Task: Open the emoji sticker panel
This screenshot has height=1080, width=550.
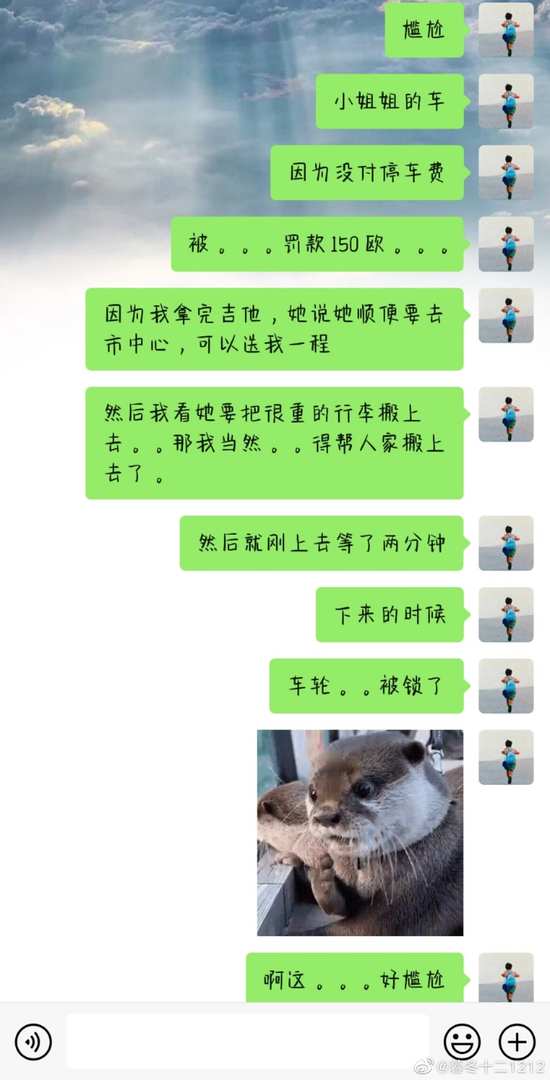Action: coord(462,1041)
